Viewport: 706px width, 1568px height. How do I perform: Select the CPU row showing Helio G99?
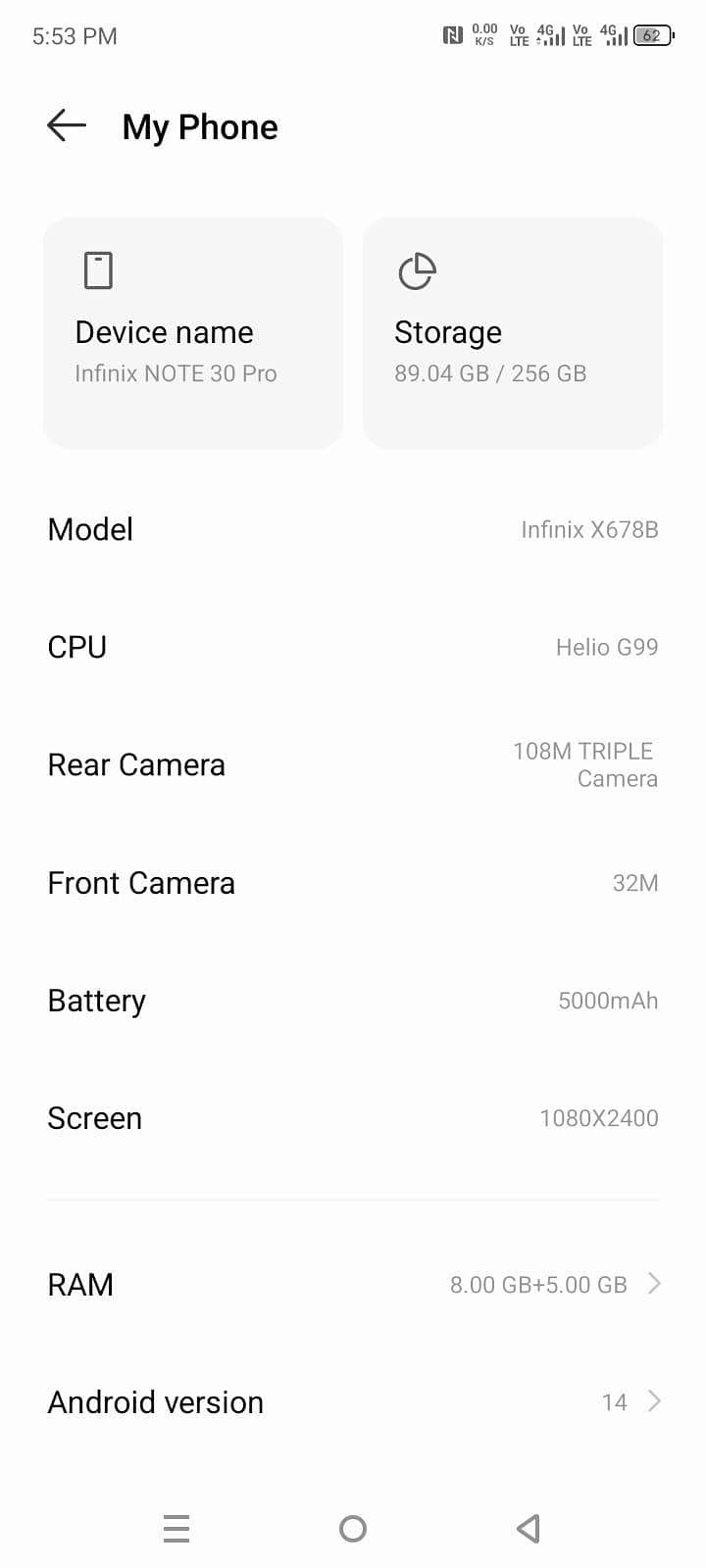coord(353,646)
